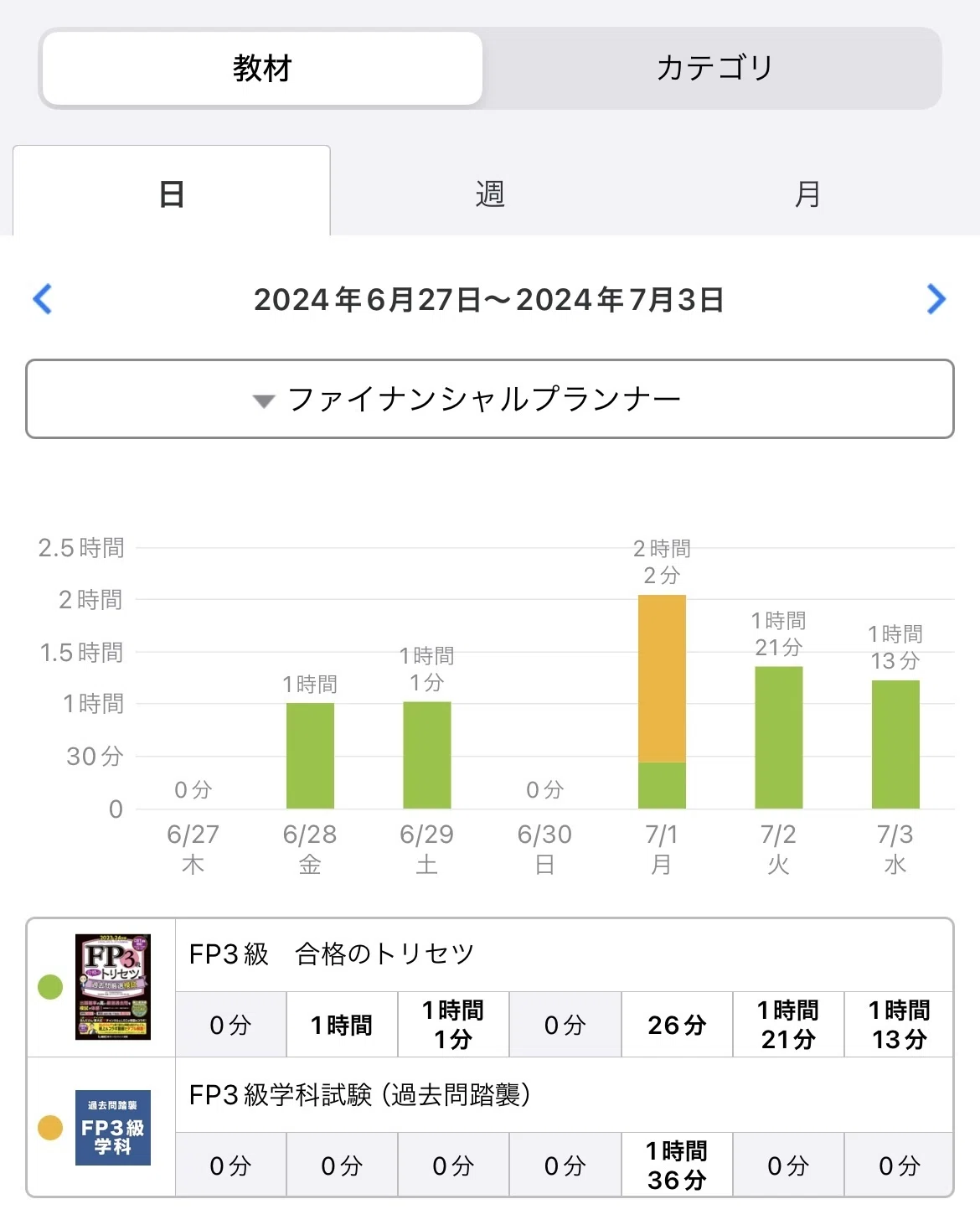Screen dimensions: 980x1225
Task: Open FP3級 合格のトリセツ material row
Action: [x=490, y=988]
